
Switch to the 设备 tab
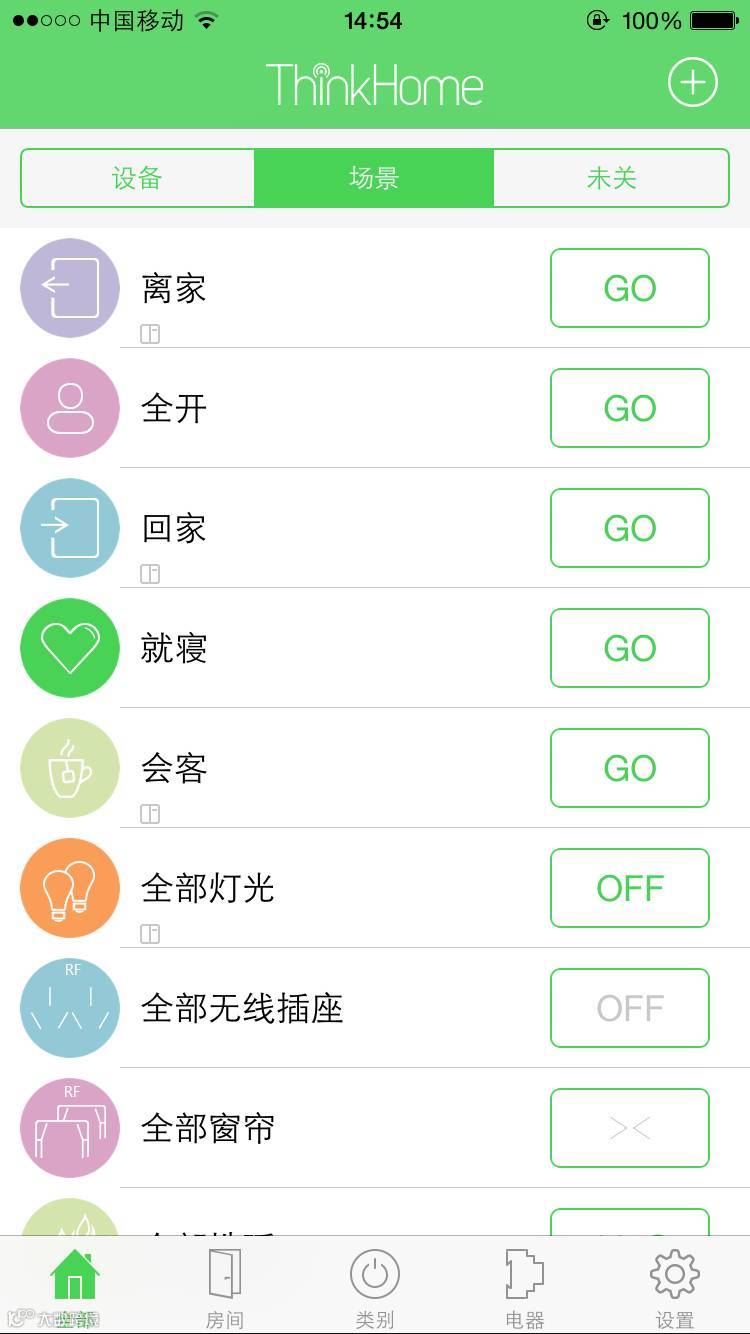pos(137,178)
